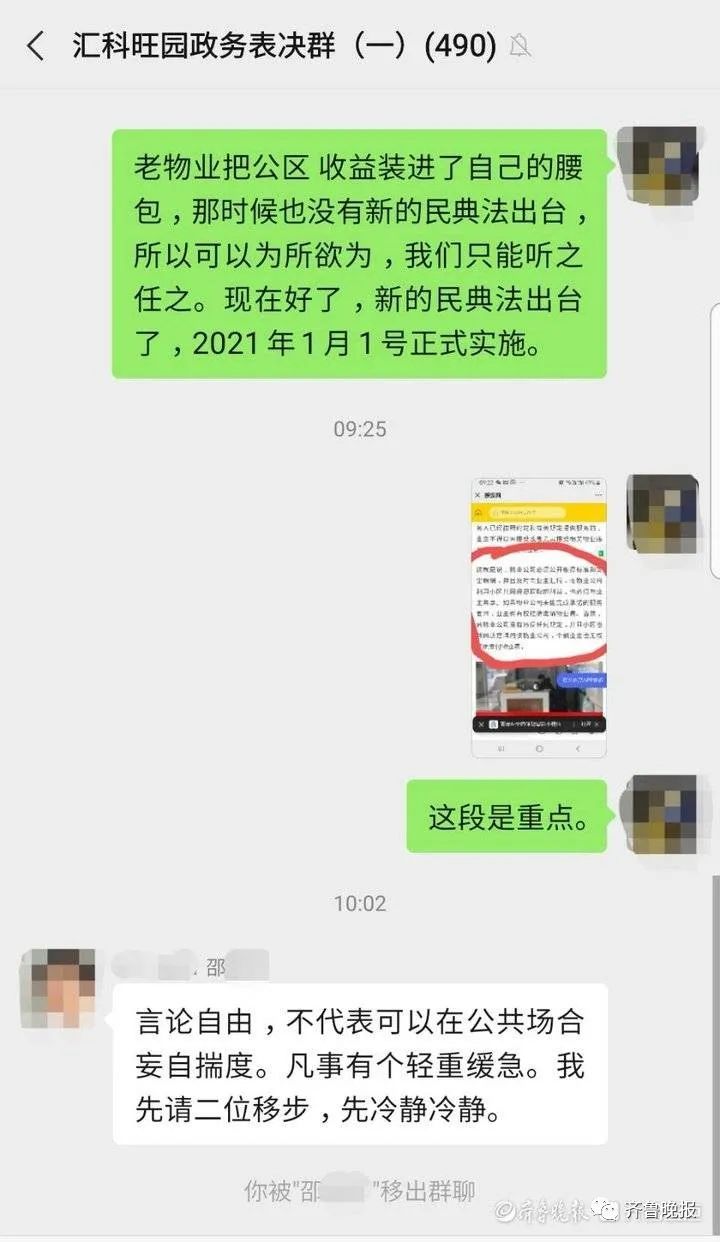The image size is (720, 1242).
Task: Open the shared screenshot image message
Action: click(x=538, y=617)
